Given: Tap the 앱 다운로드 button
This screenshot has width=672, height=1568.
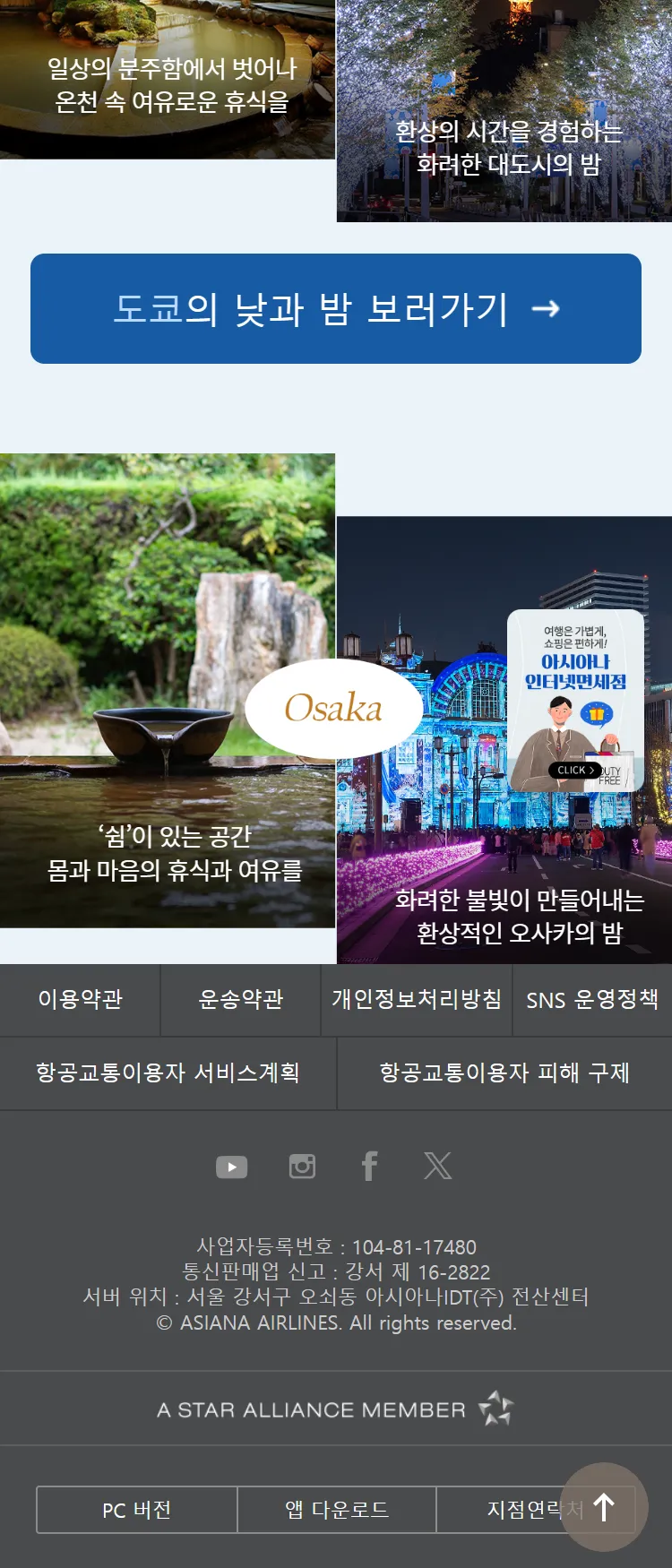Looking at the screenshot, I should click(337, 1510).
